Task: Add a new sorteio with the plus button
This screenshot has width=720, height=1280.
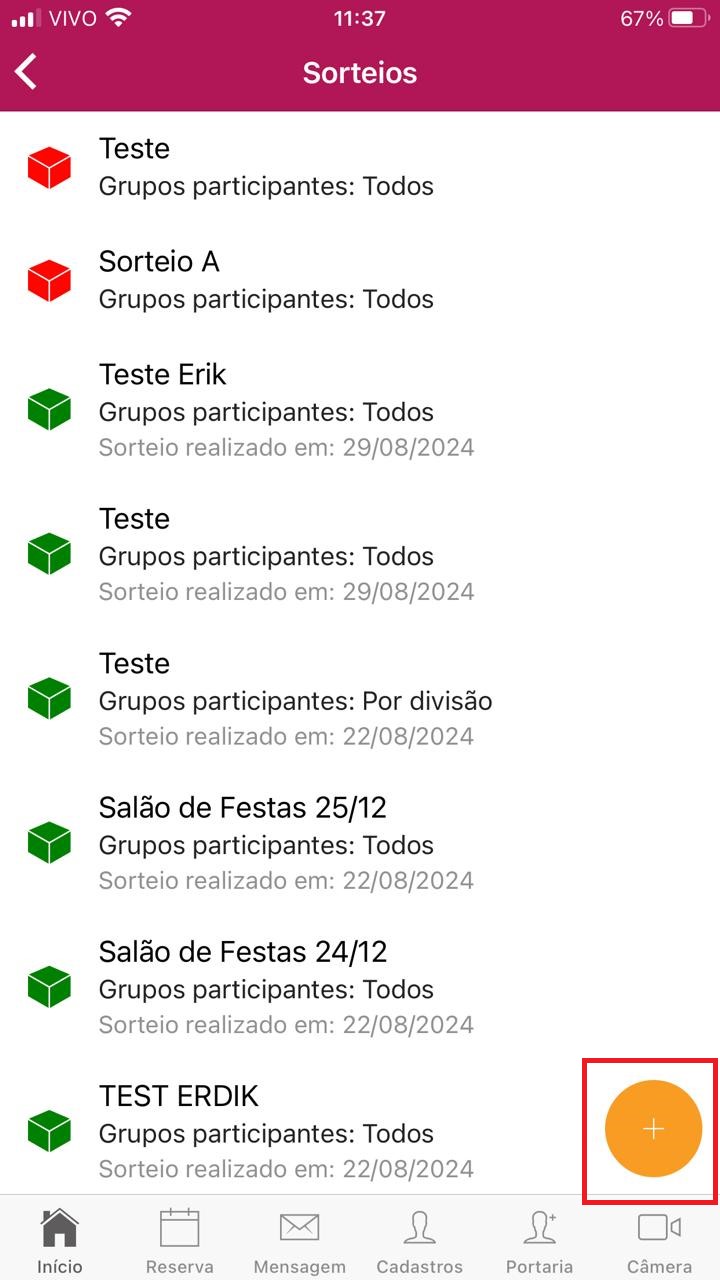Action: pos(653,1129)
